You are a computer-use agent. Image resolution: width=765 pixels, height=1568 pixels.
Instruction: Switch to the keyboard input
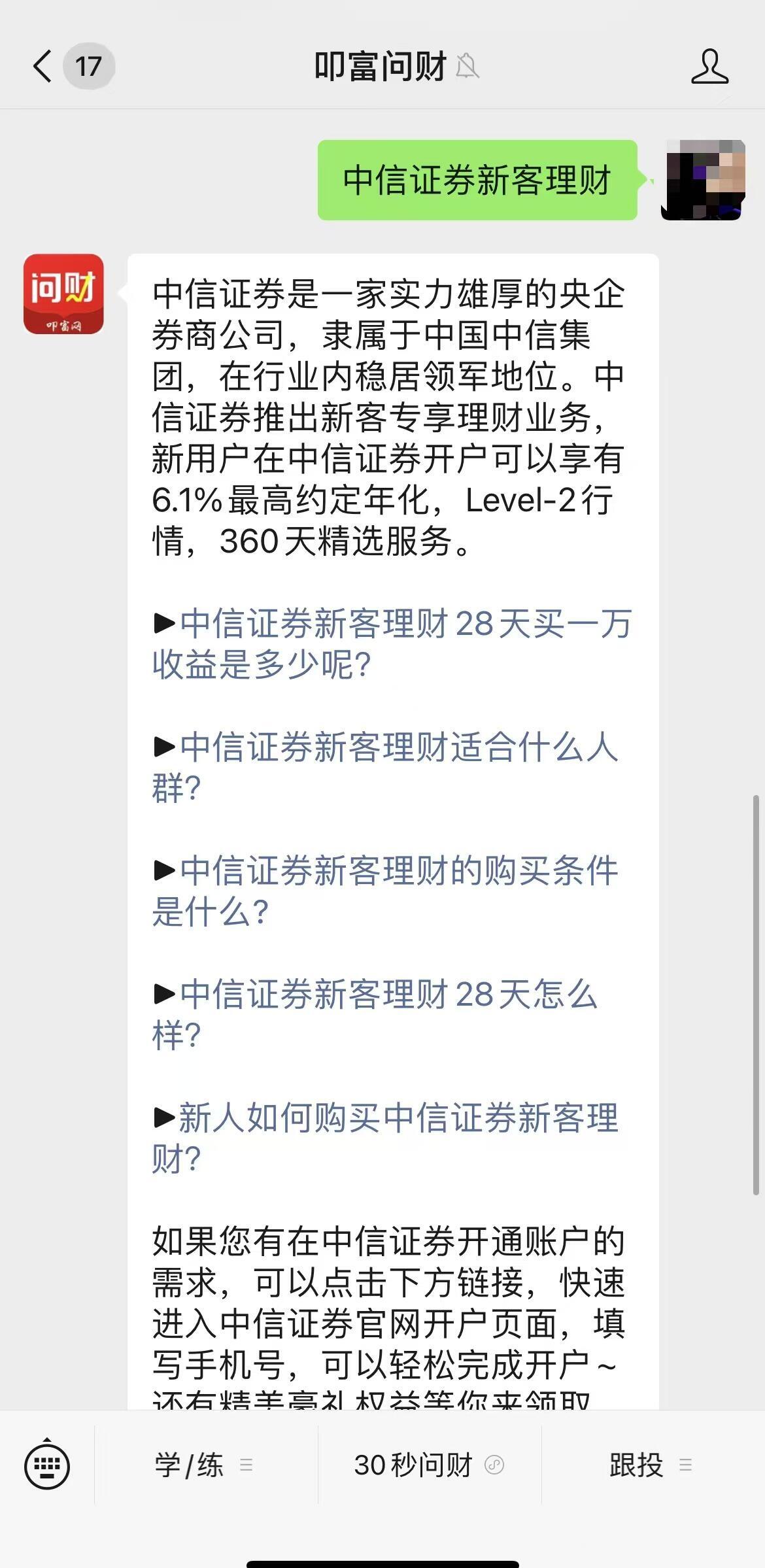pyautogui.click(x=47, y=1465)
